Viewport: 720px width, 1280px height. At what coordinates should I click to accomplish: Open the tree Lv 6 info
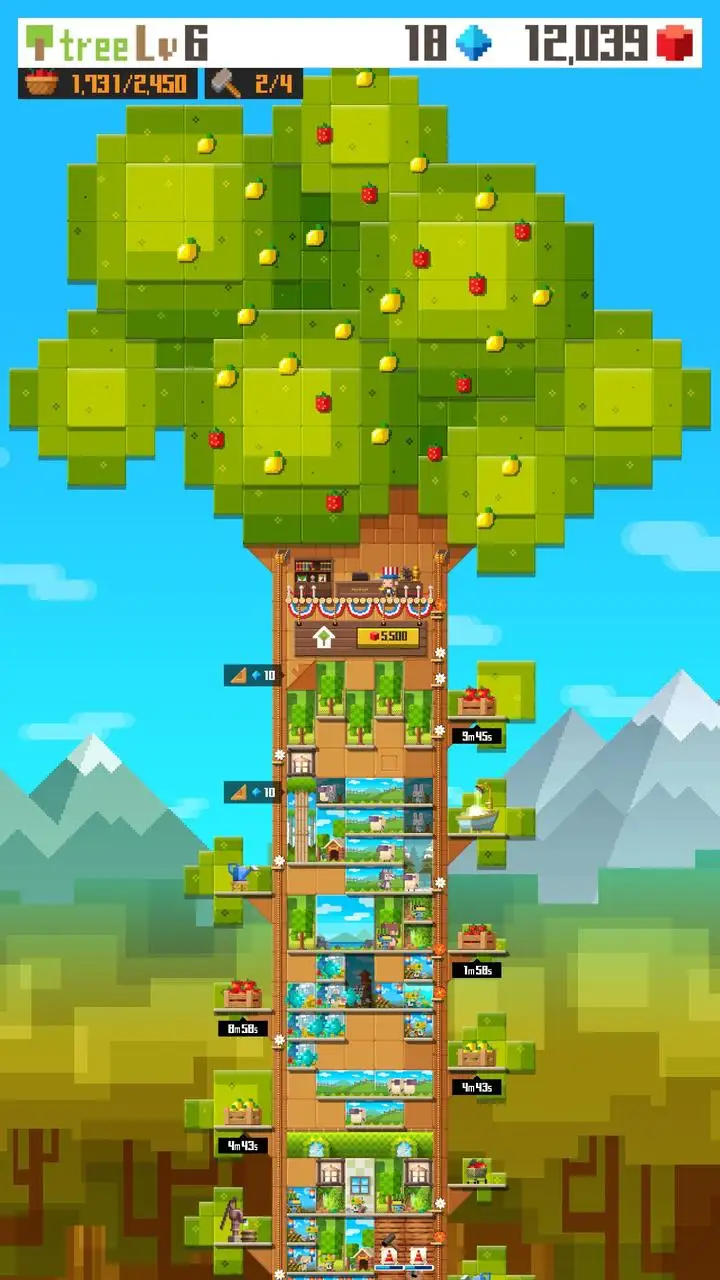click(118, 43)
